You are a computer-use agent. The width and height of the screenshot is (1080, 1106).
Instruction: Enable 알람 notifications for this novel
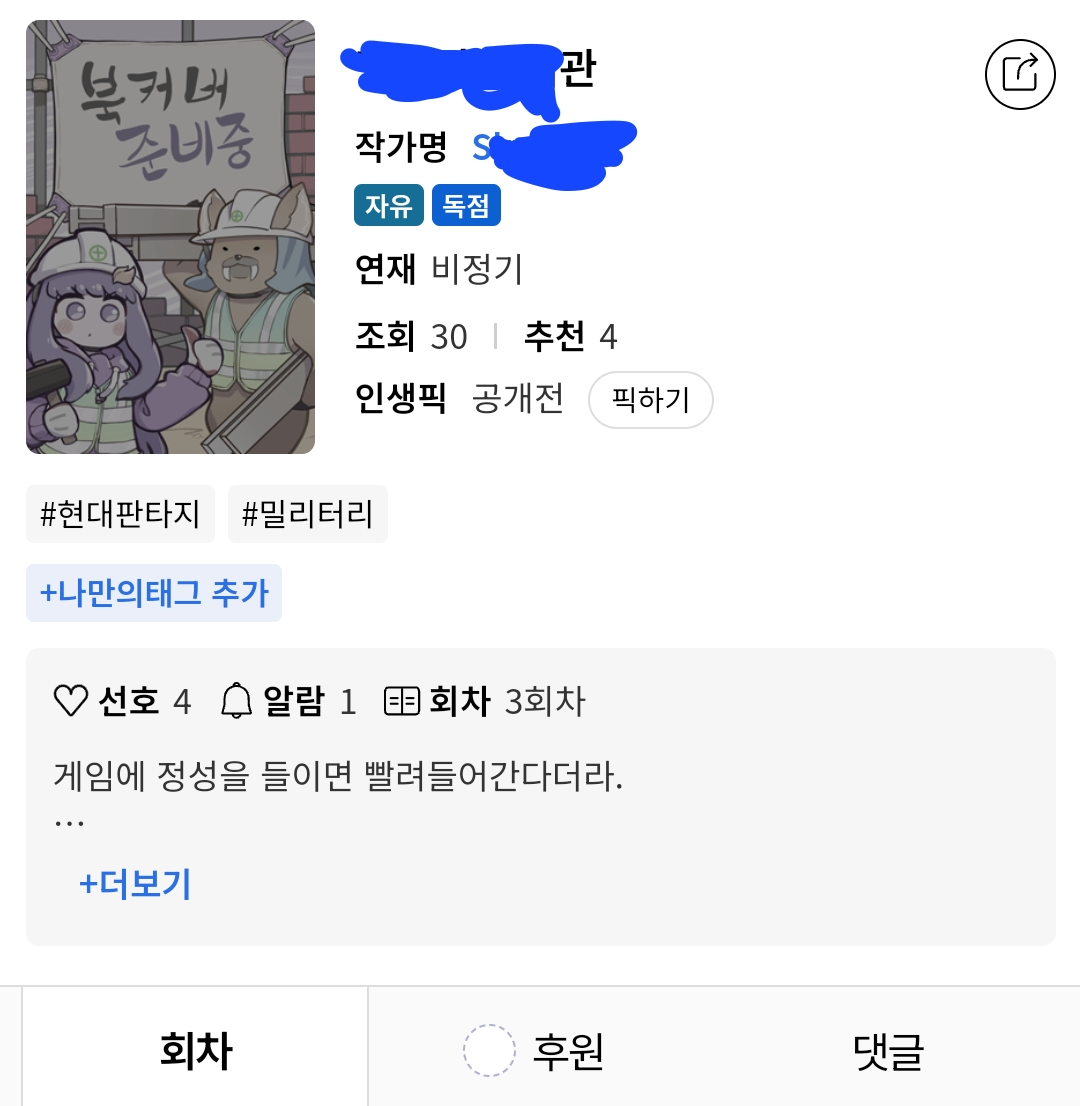tap(237, 701)
